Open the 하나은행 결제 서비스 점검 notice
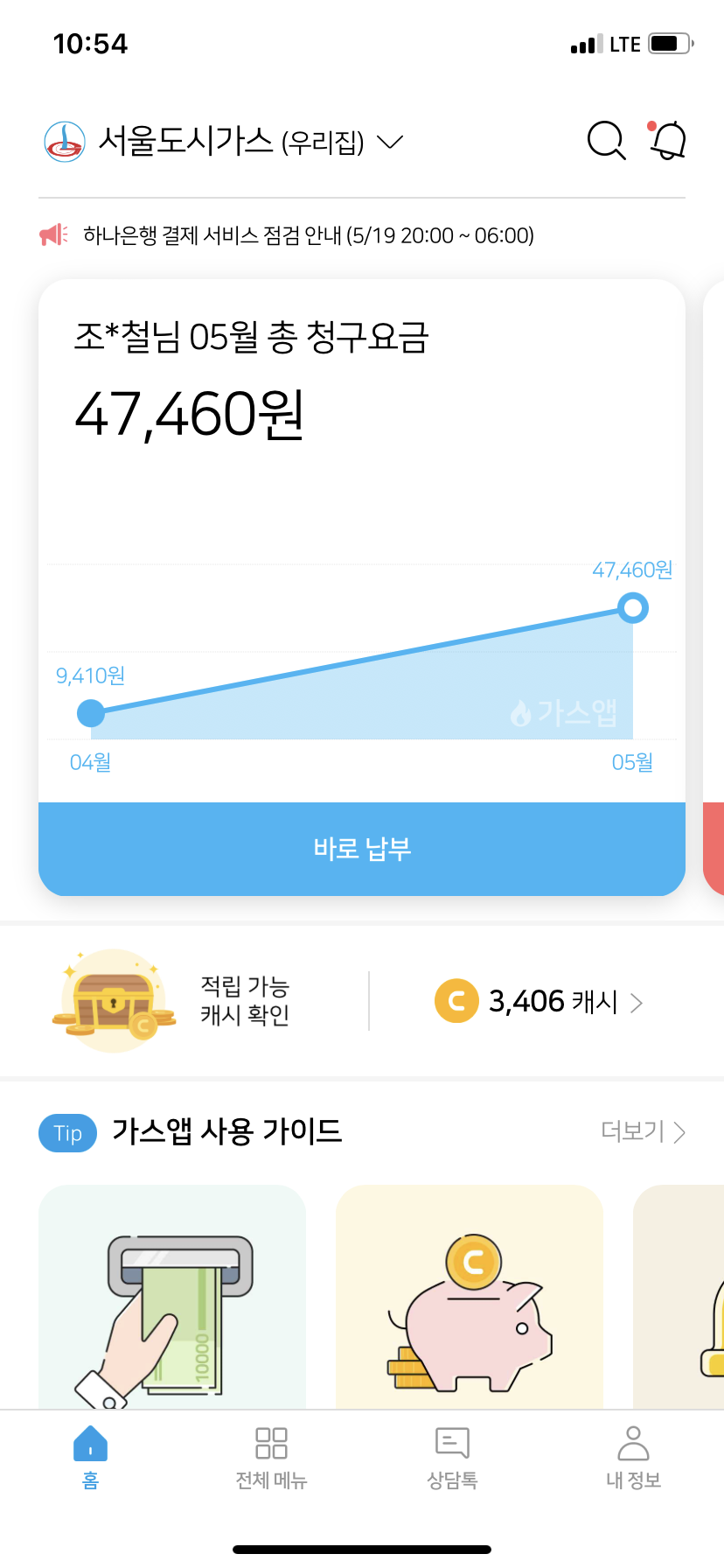This screenshot has width=724, height=1568. (x=308, y=235)
